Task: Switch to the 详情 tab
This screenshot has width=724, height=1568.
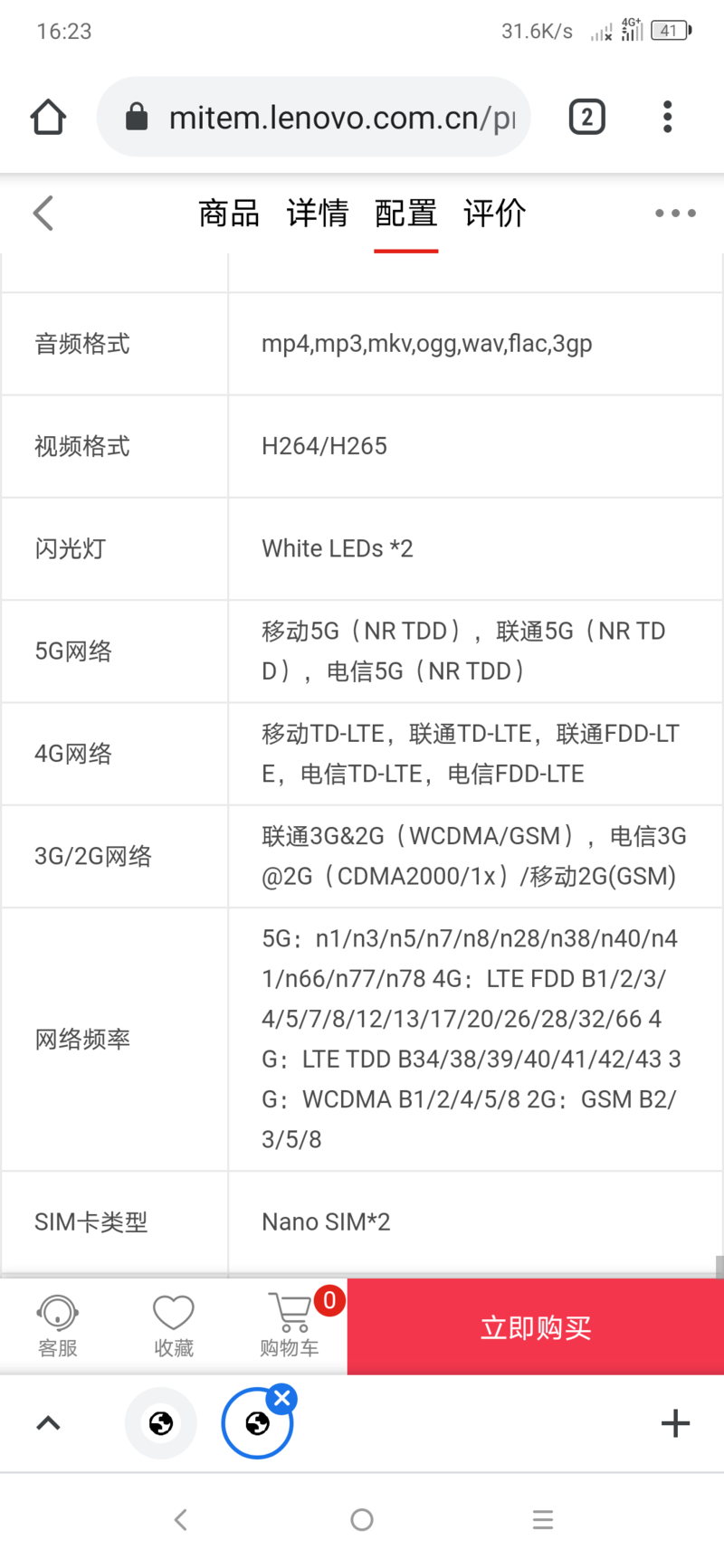Action: [x=318, y=214]
